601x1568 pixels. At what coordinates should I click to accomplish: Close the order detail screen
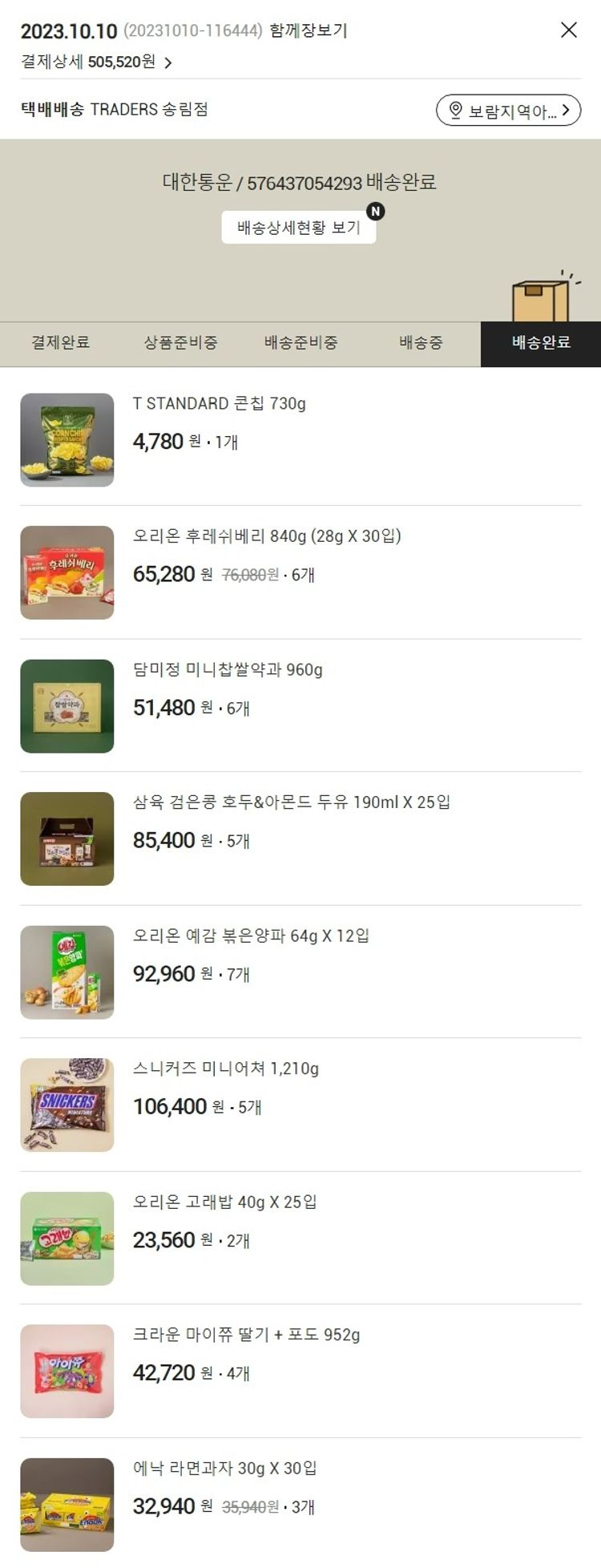568,30
